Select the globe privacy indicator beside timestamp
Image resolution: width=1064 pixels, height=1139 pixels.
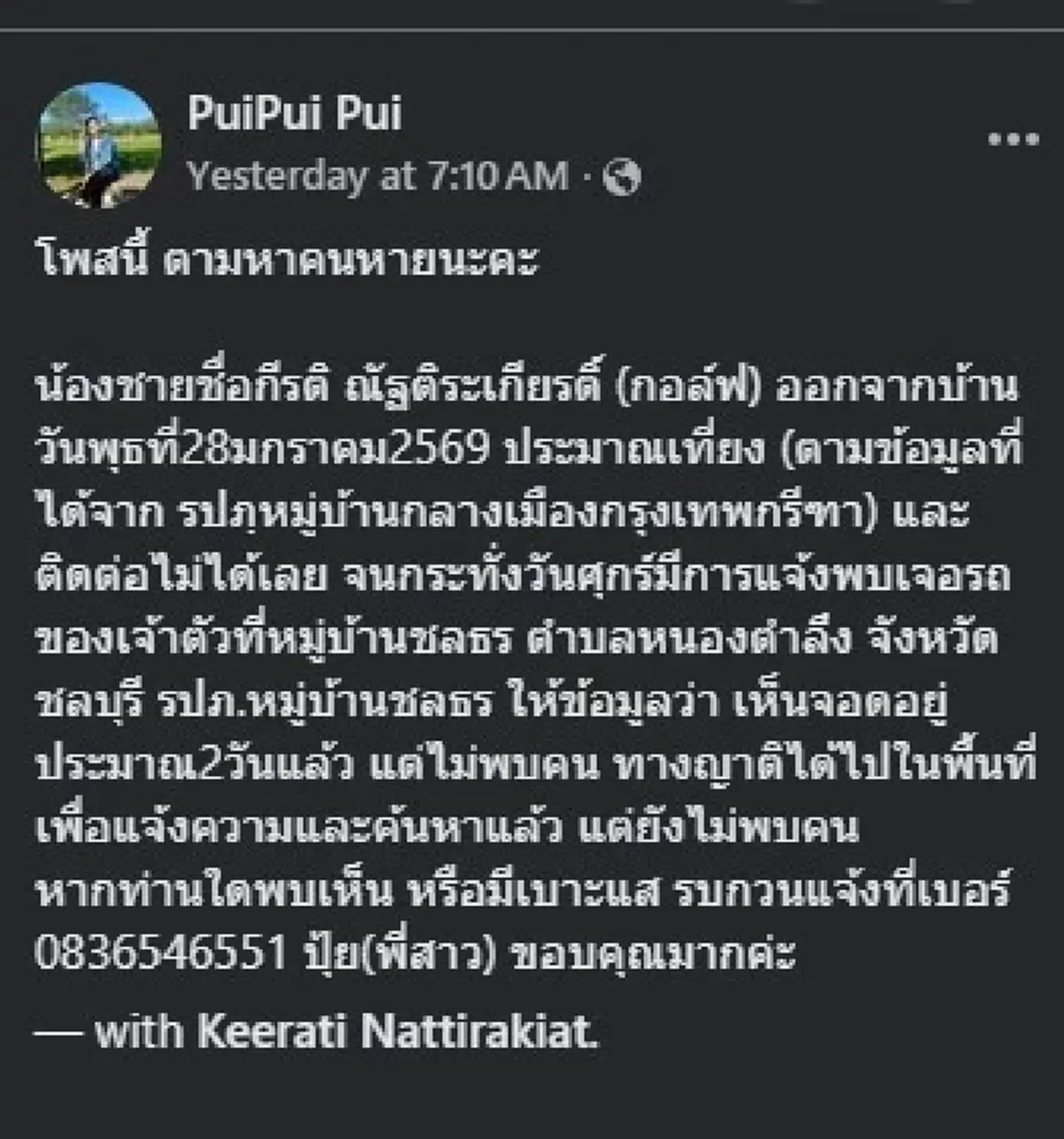click(x=621, y=177)
